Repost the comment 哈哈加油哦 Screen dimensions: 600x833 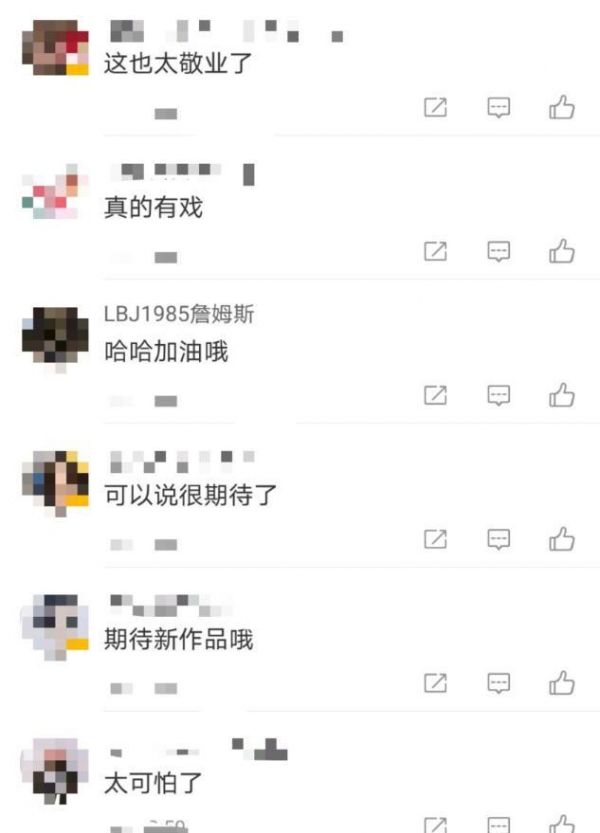tap(435, 395)
